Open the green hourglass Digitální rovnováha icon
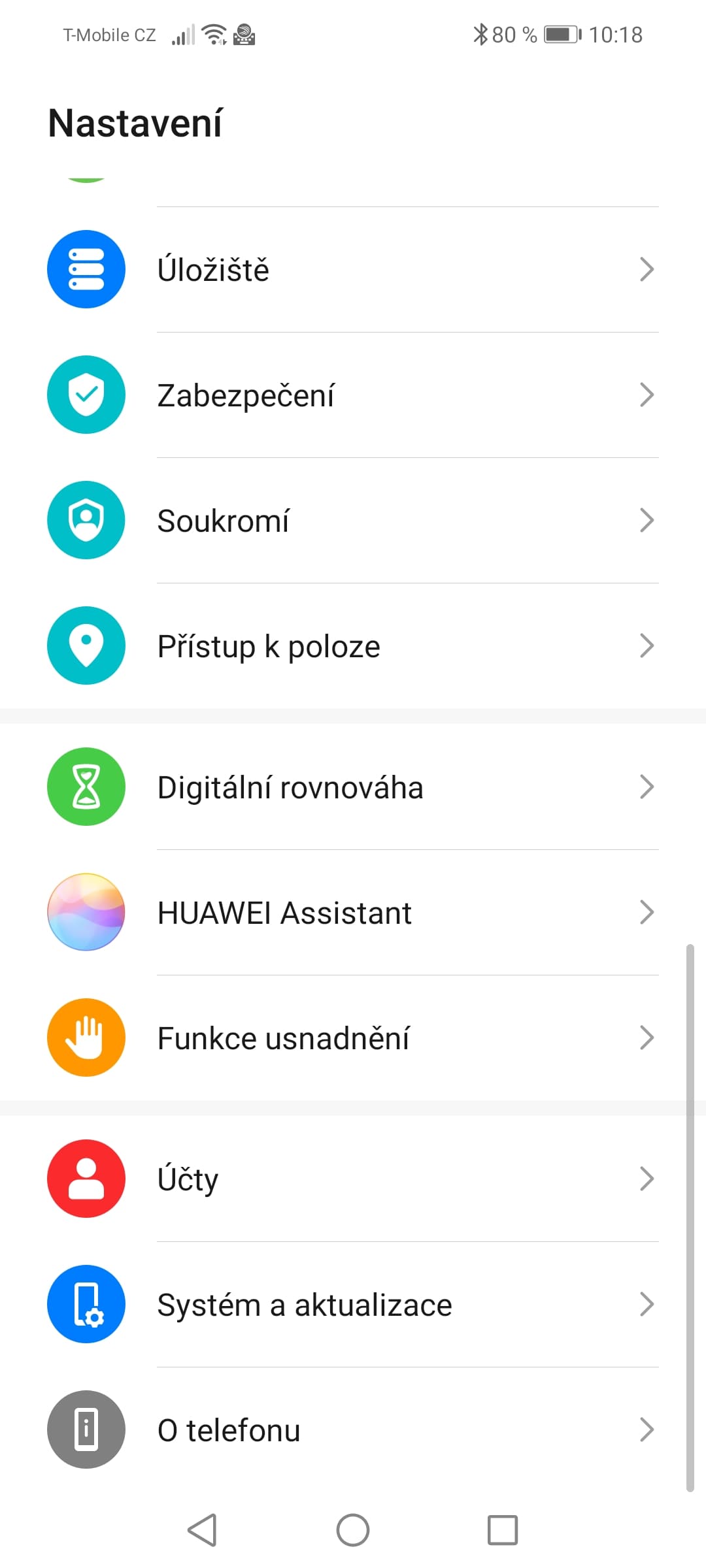 tap(86, 787)
